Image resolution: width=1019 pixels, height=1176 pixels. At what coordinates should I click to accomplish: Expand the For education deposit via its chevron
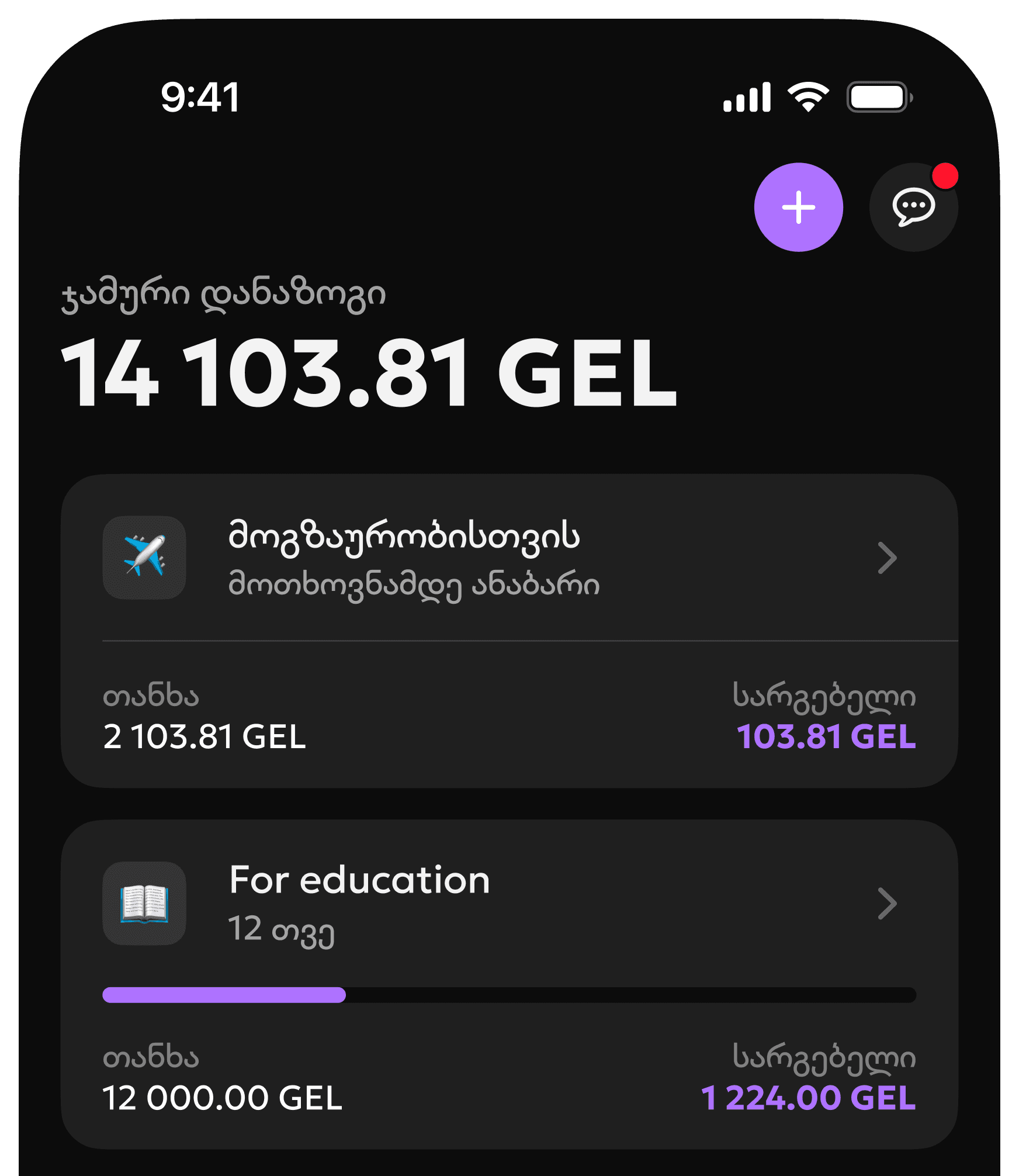pos(888,905)
